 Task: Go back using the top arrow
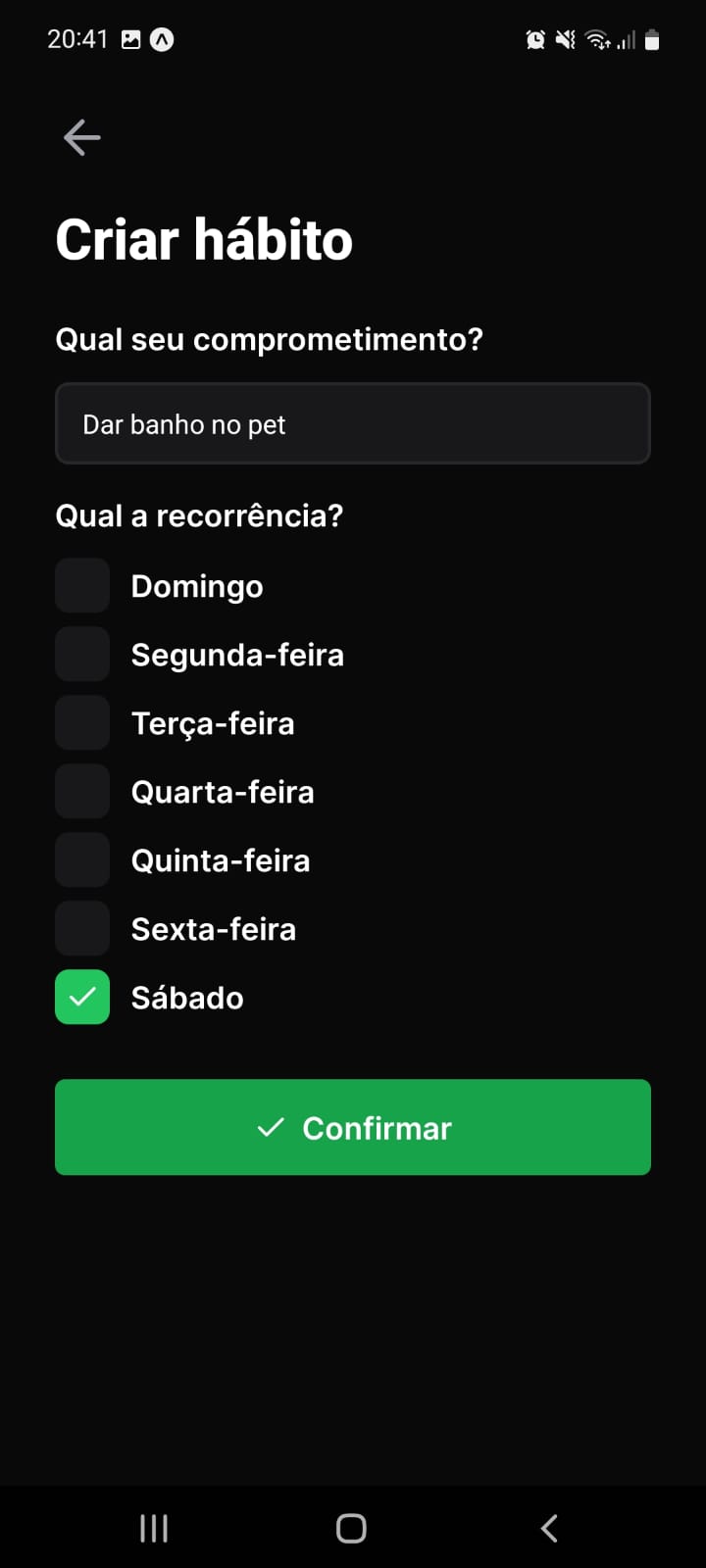[x=82, y=137]
